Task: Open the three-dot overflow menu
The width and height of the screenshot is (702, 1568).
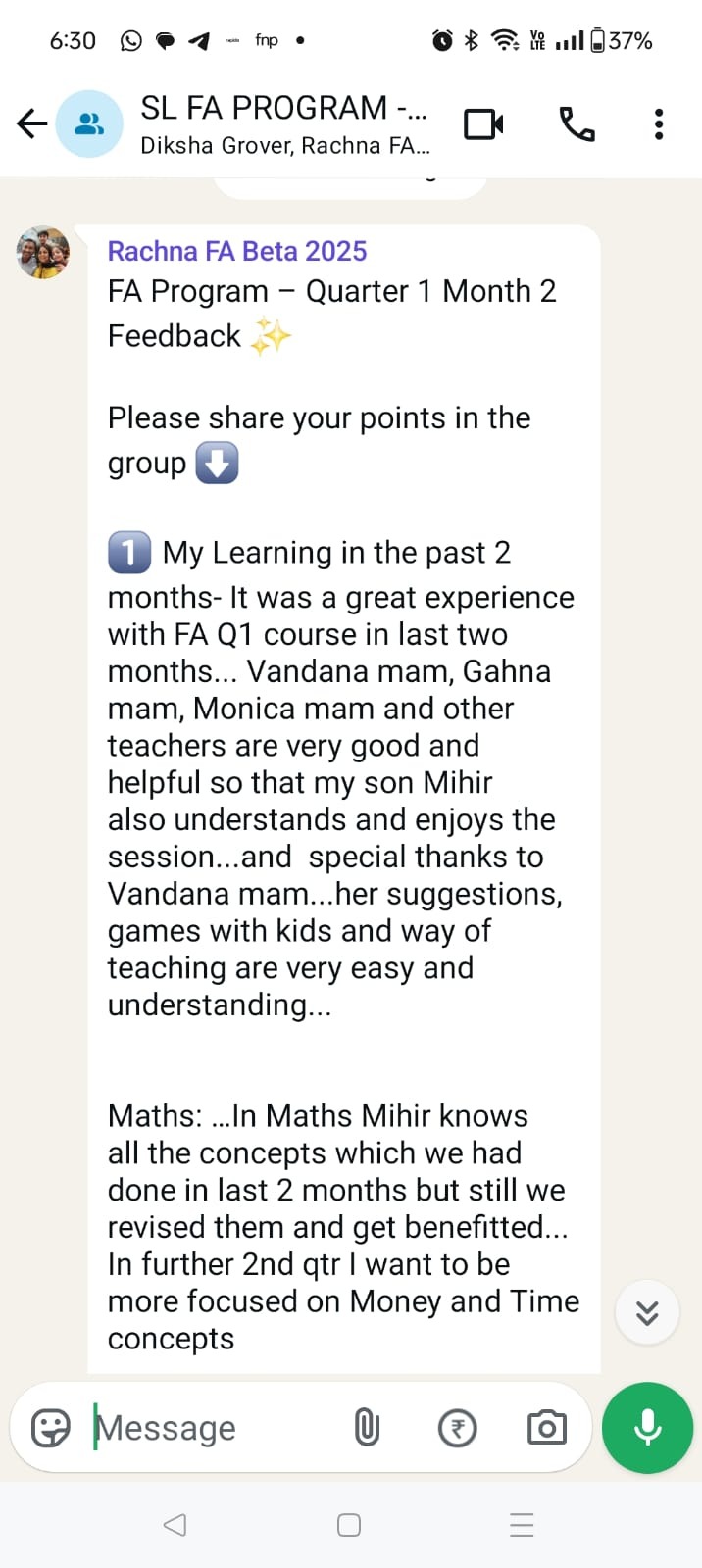Action: pos(659,124)
